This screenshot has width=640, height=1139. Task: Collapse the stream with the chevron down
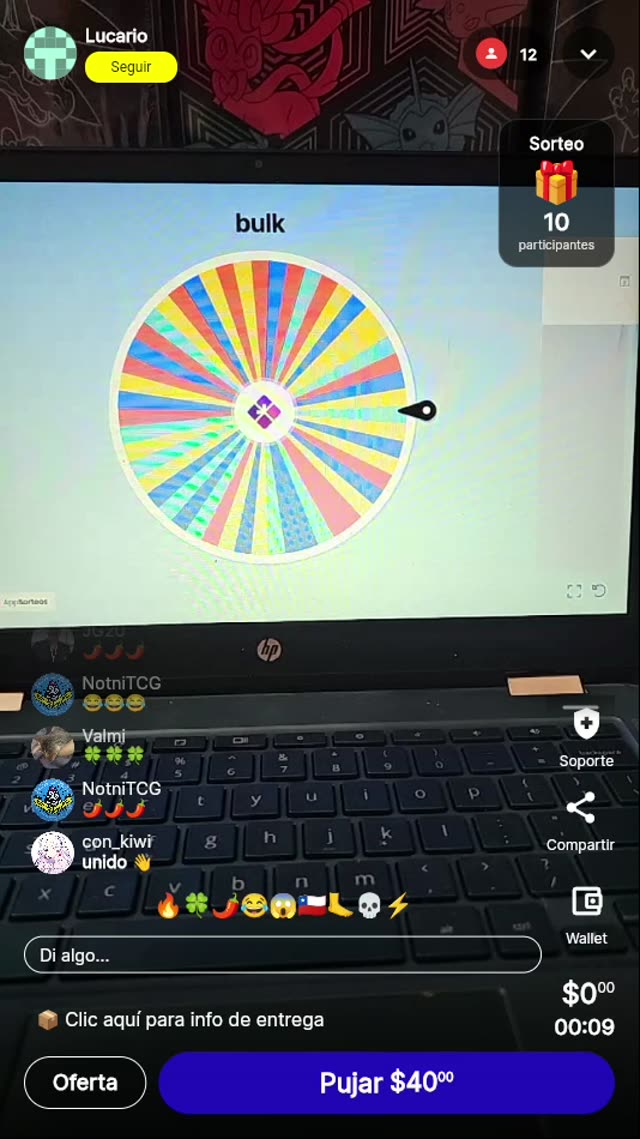[x=588, y=54]
